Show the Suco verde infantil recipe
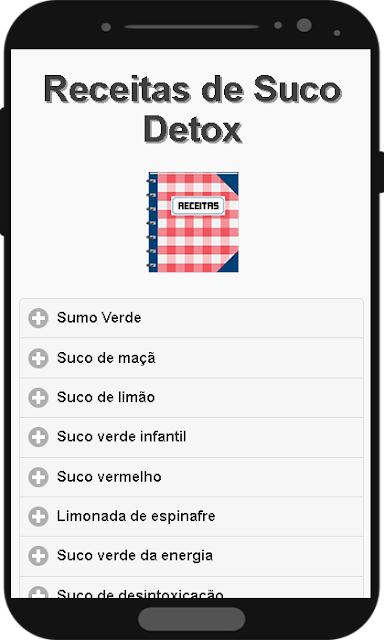The image size is (384, 640). point(191,437)
